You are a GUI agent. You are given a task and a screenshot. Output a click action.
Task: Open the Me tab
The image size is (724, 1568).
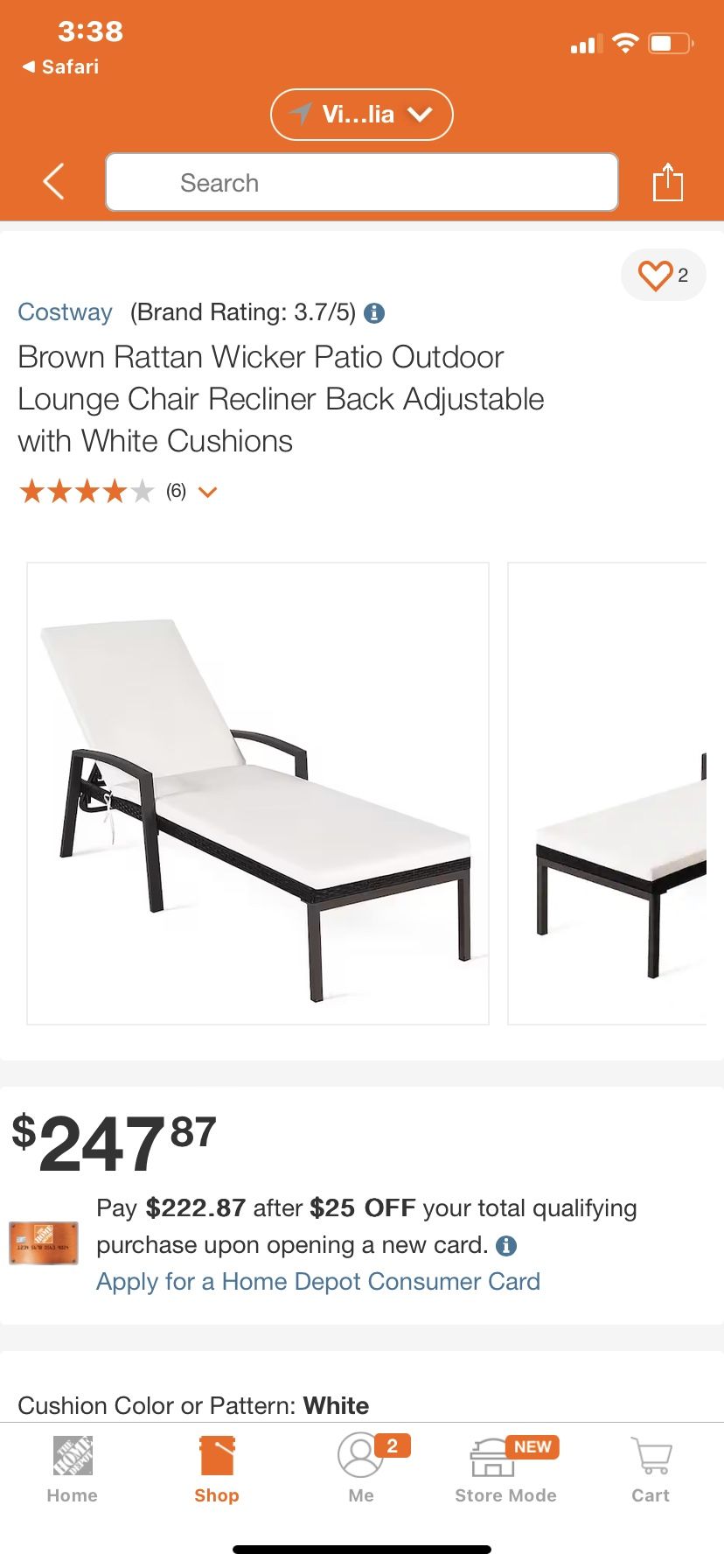point(361,1470)
